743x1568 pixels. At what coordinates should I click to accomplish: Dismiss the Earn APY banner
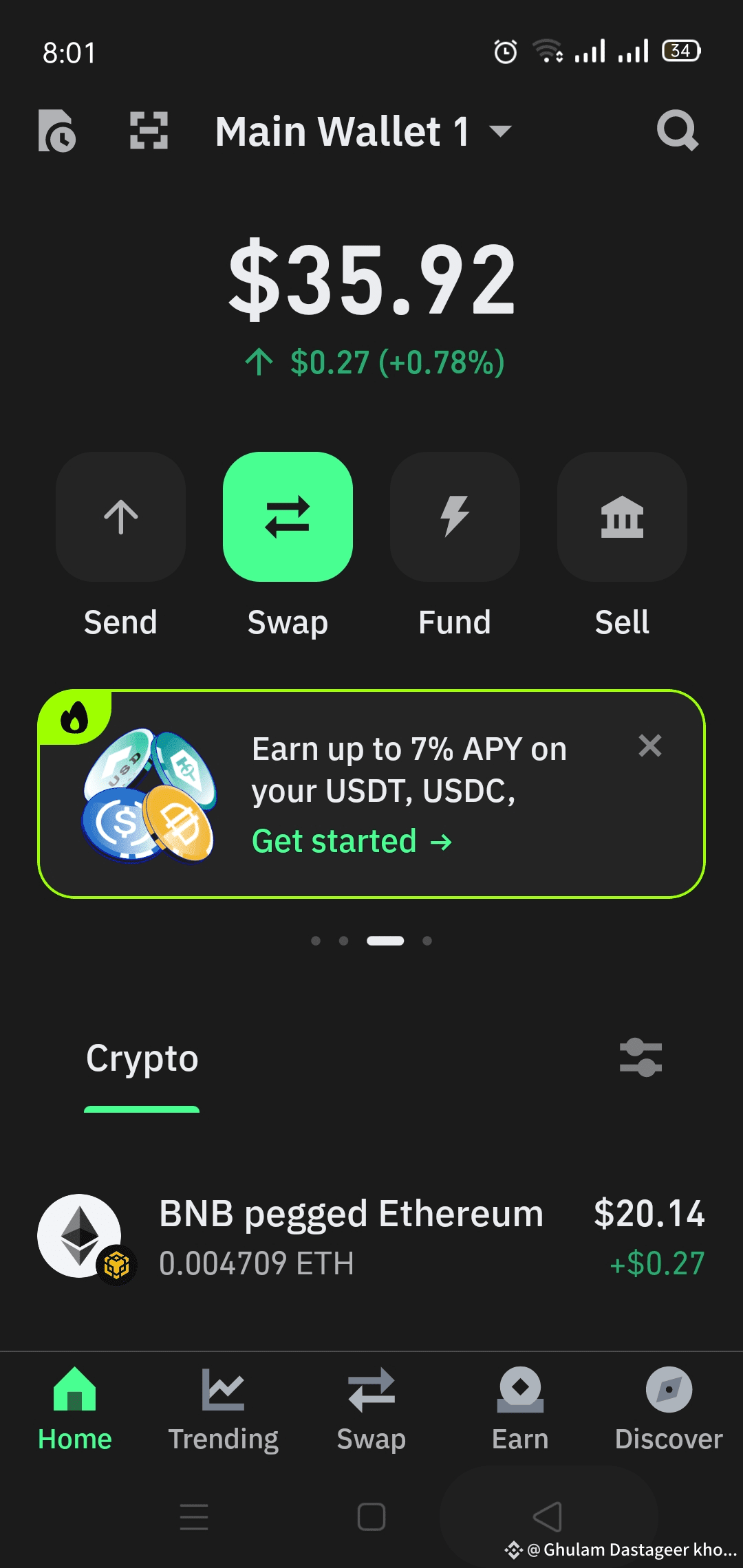[649, 746]
